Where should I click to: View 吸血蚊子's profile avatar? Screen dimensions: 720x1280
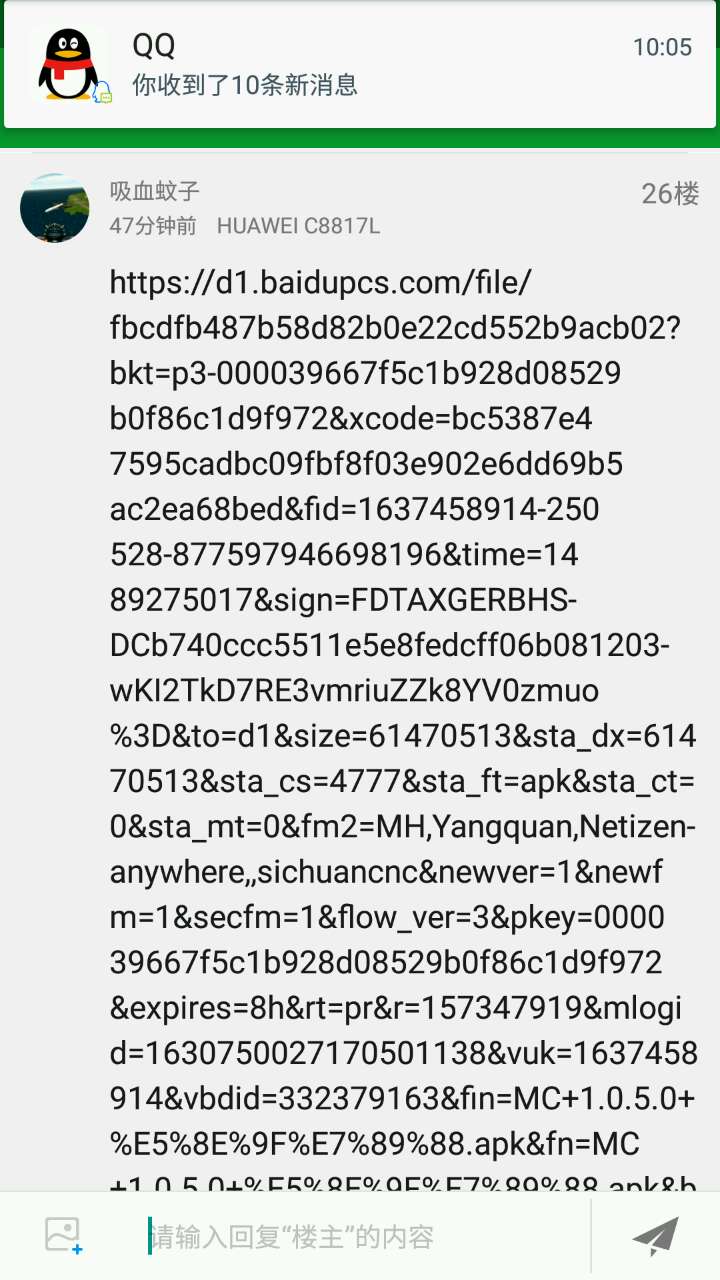pos(55,208)
